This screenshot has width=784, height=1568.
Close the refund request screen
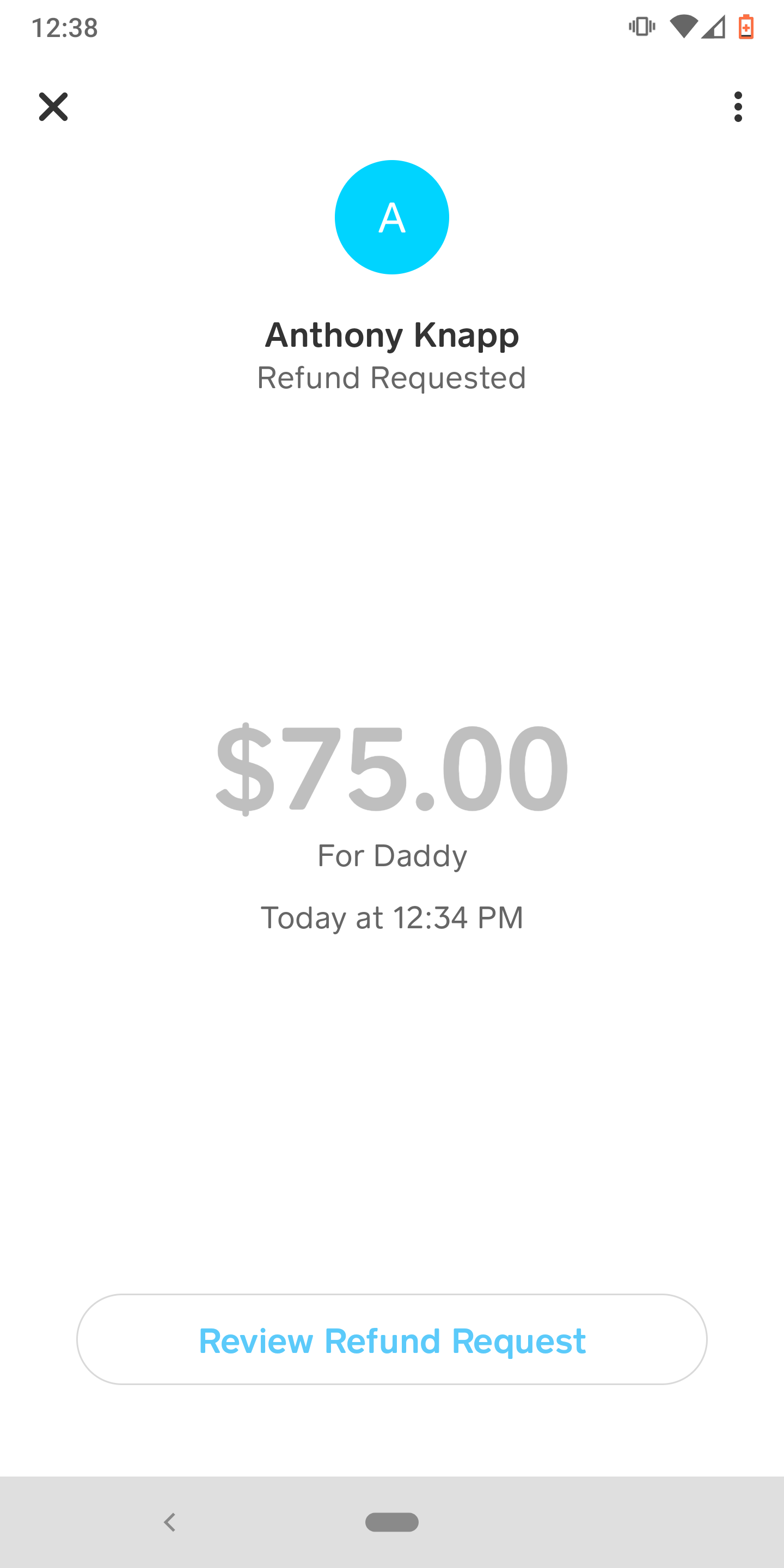tap(53, 107)
